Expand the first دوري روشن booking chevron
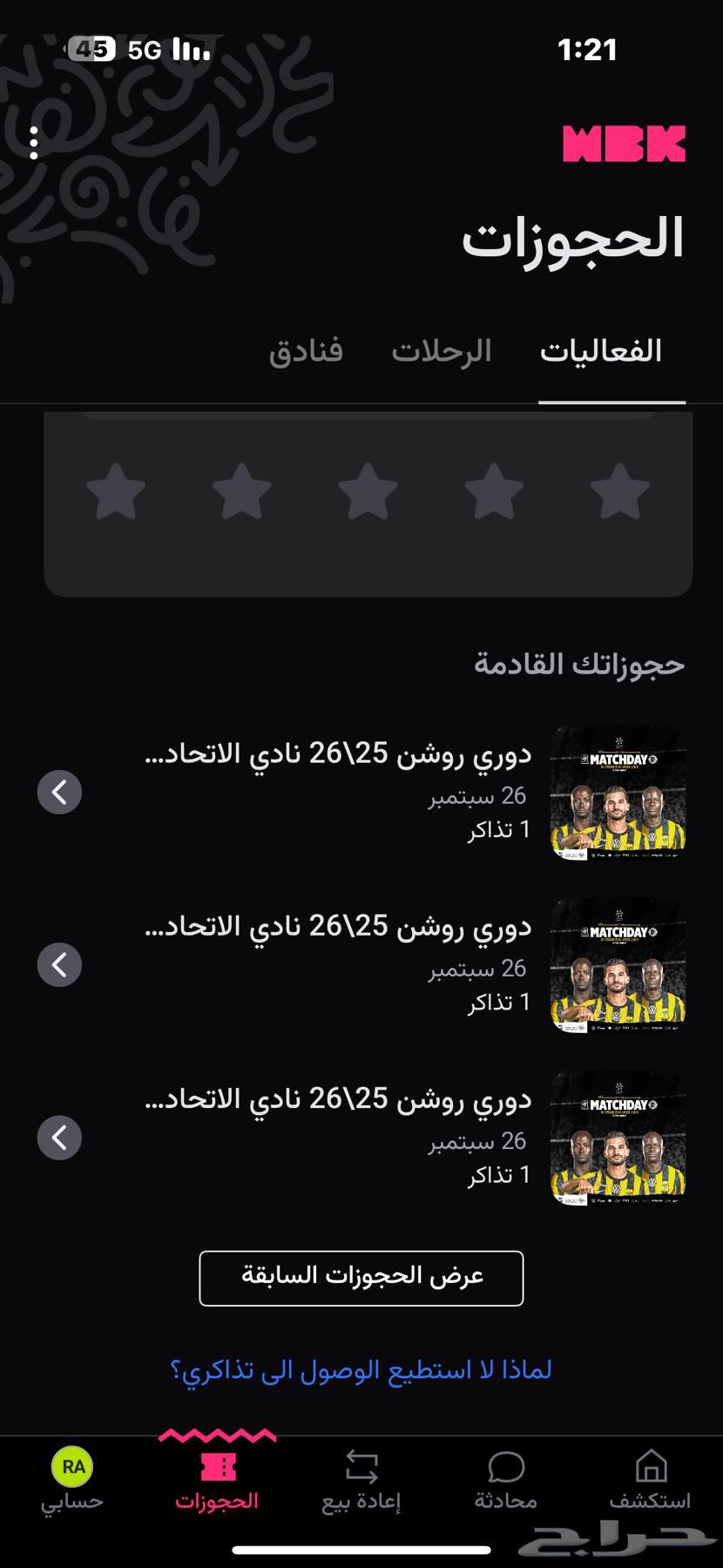The height and width of the screenshot is (1568, 723). click(x=59, y=793)
